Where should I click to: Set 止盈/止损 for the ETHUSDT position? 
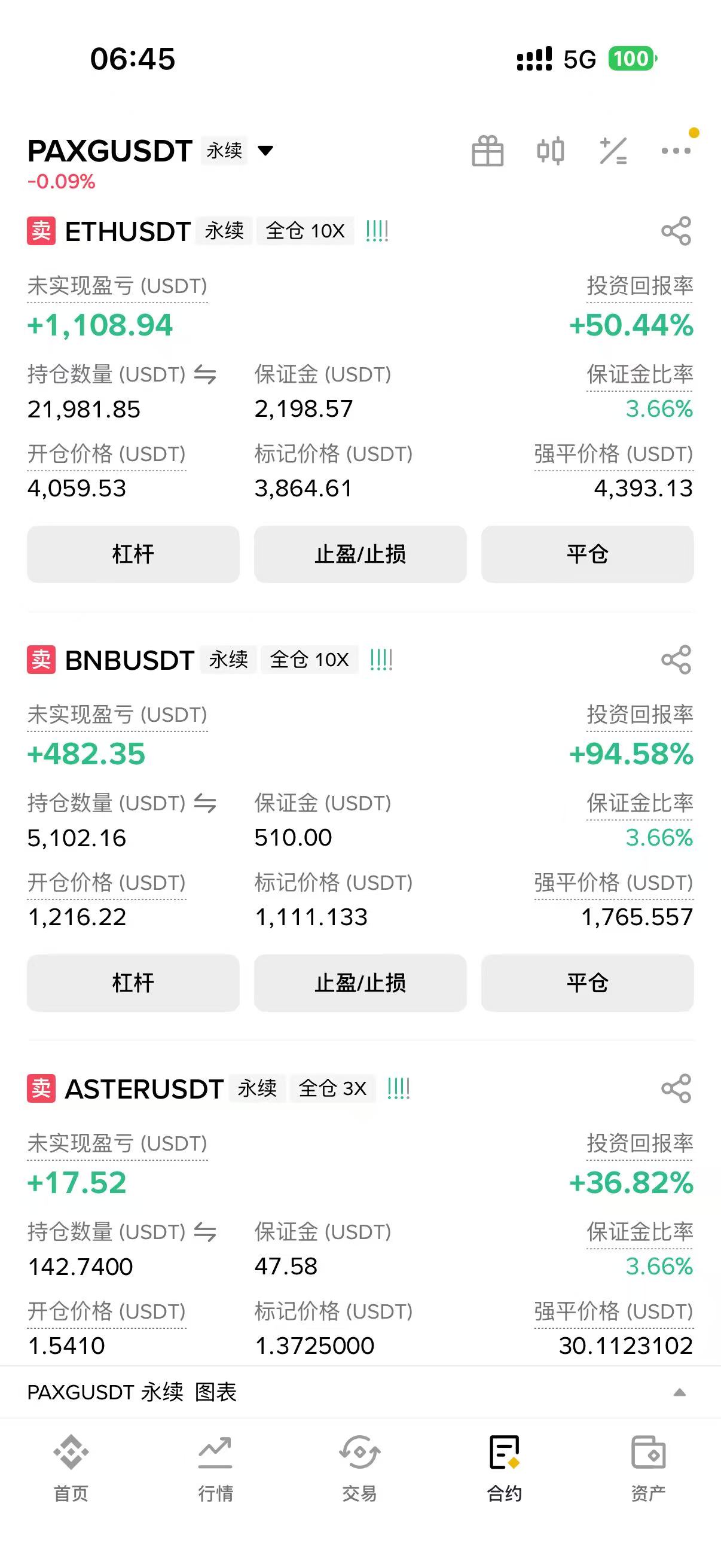(x=360, y=554)
